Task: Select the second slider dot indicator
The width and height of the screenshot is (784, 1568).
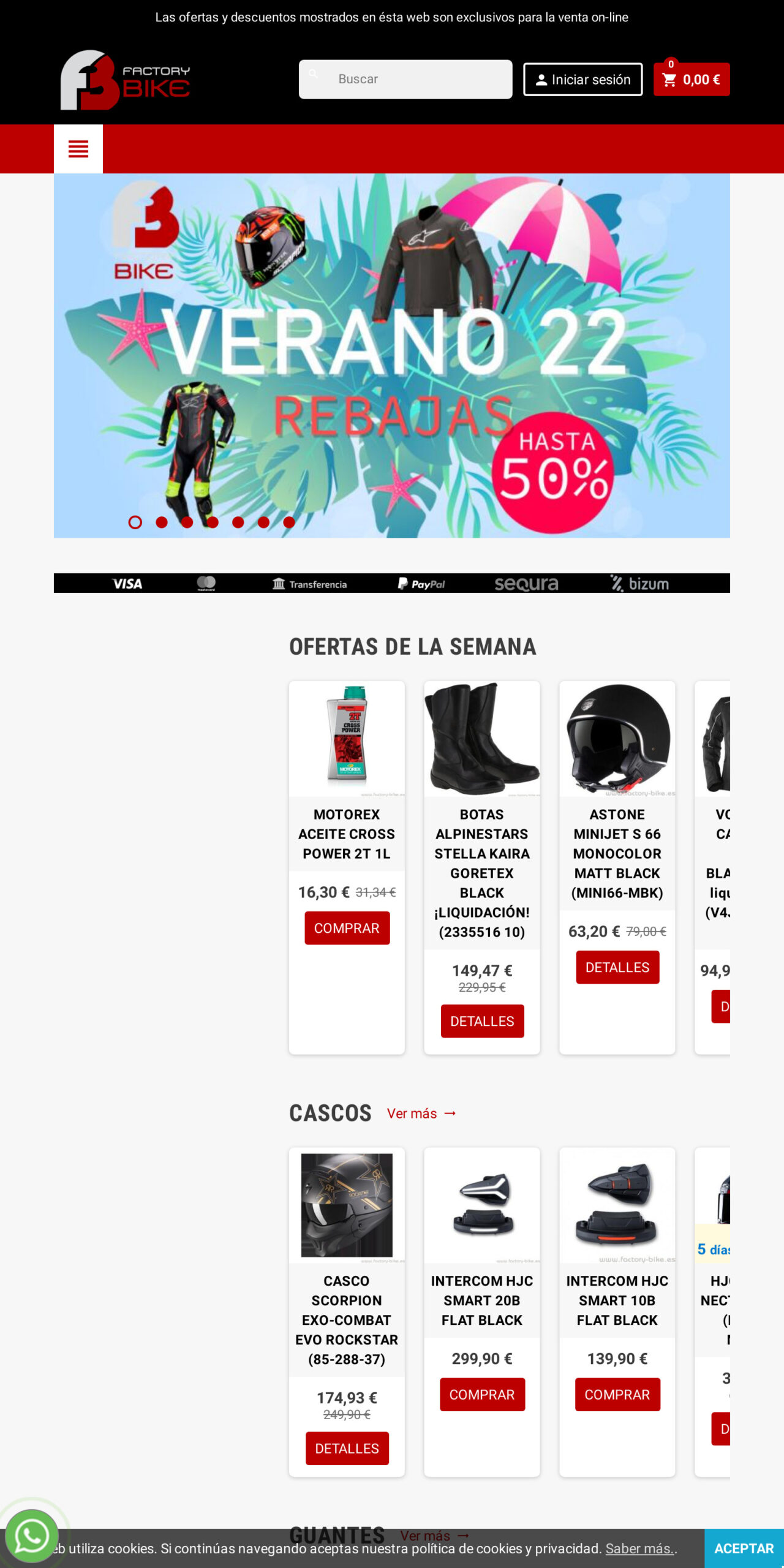Action: click(x=162, y=522)
